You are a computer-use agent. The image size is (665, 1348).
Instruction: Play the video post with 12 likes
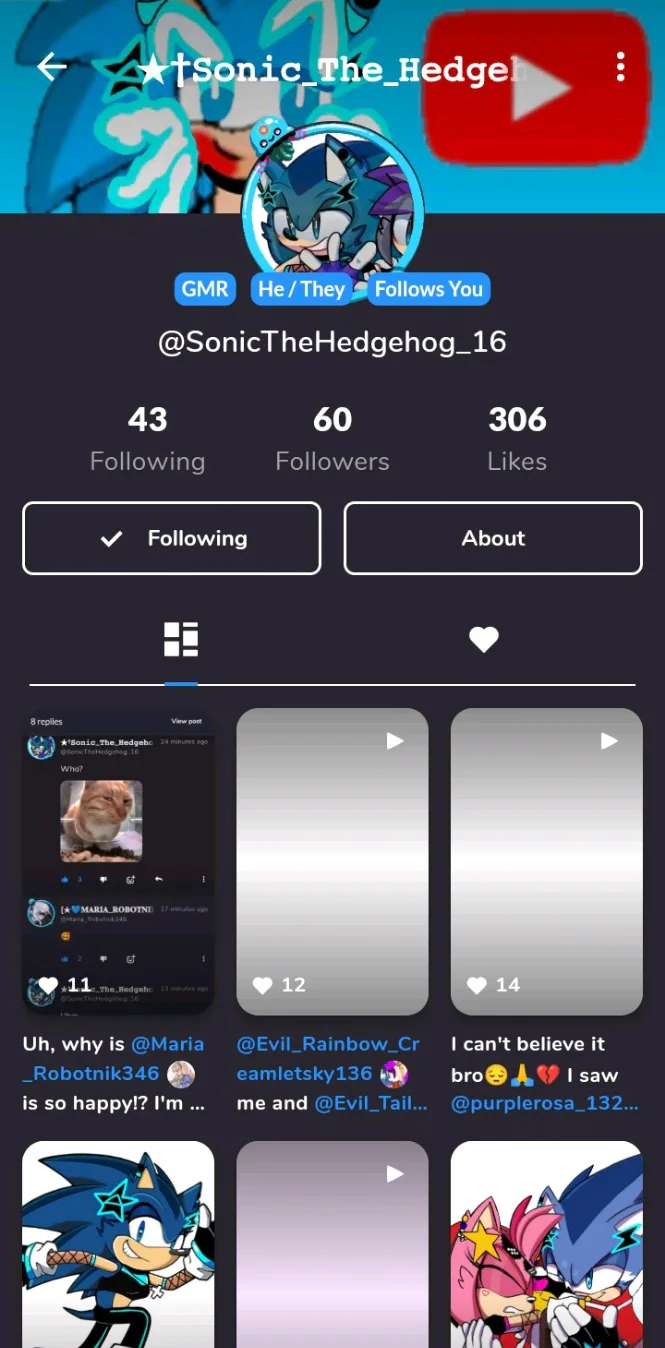click(332, 860)
